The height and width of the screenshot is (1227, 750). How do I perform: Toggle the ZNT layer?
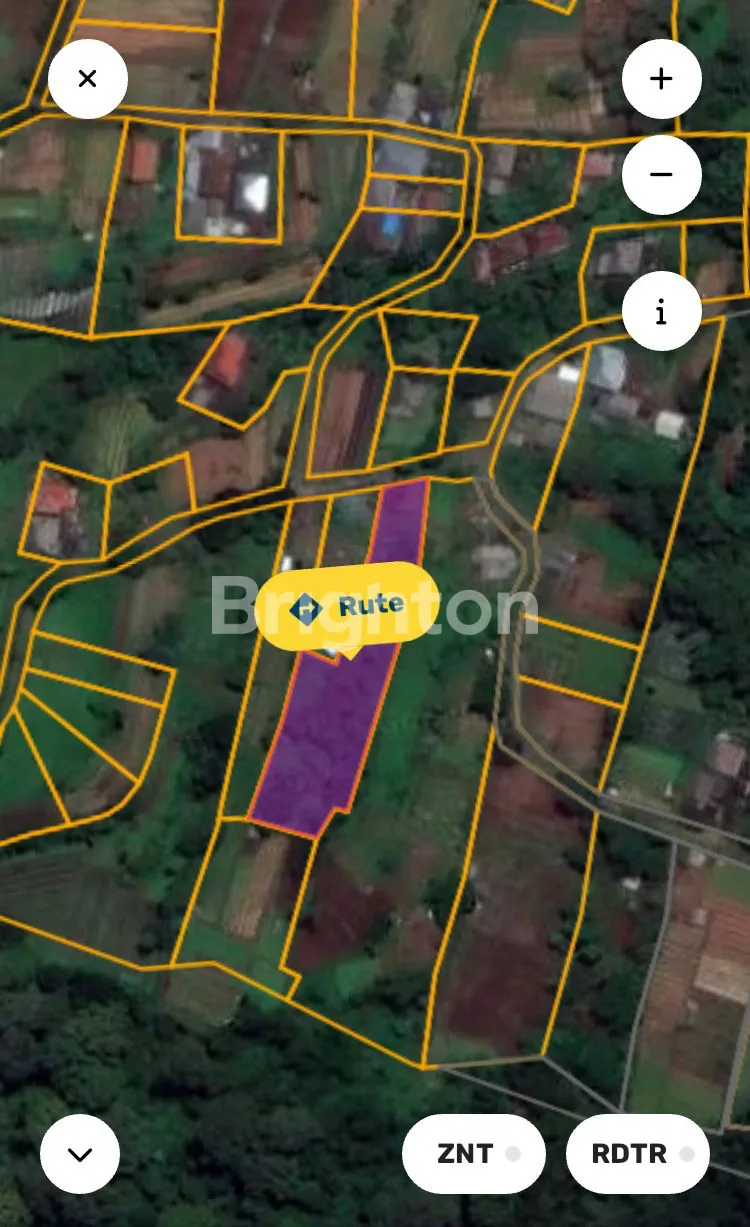(474, 1153)
